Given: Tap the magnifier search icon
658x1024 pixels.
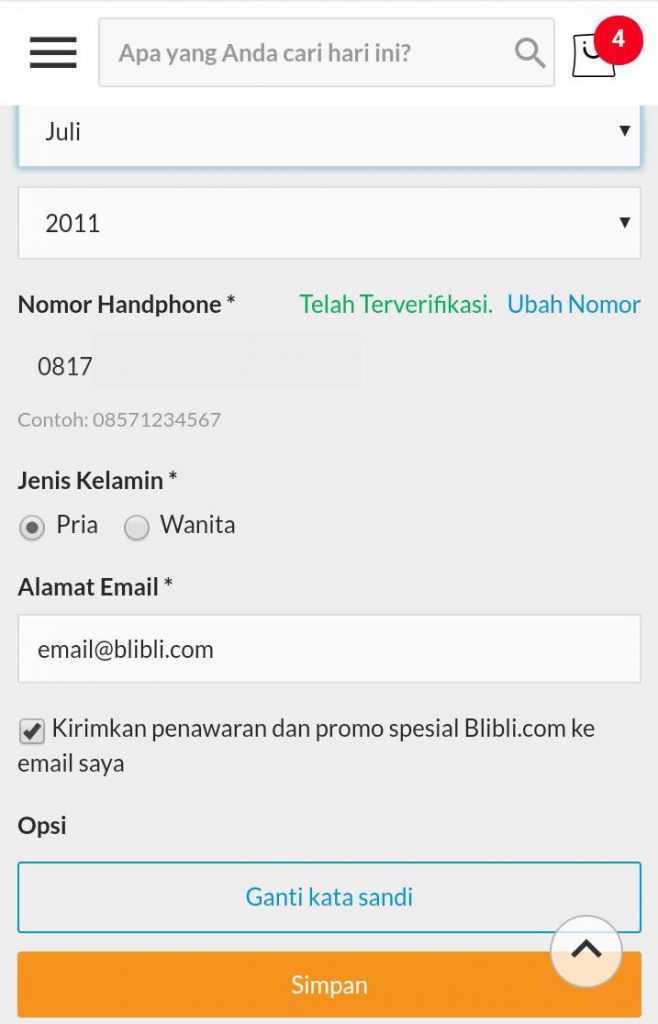Looking at the screenshot, I should (530, 53).
